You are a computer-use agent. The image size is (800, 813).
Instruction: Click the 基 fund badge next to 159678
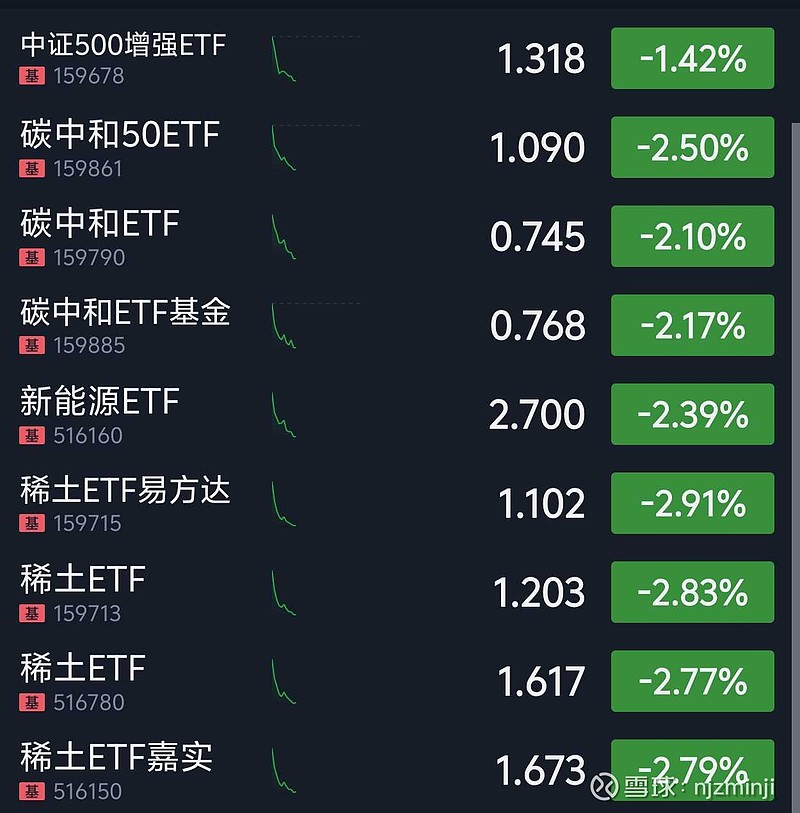(x=31, y=74)
